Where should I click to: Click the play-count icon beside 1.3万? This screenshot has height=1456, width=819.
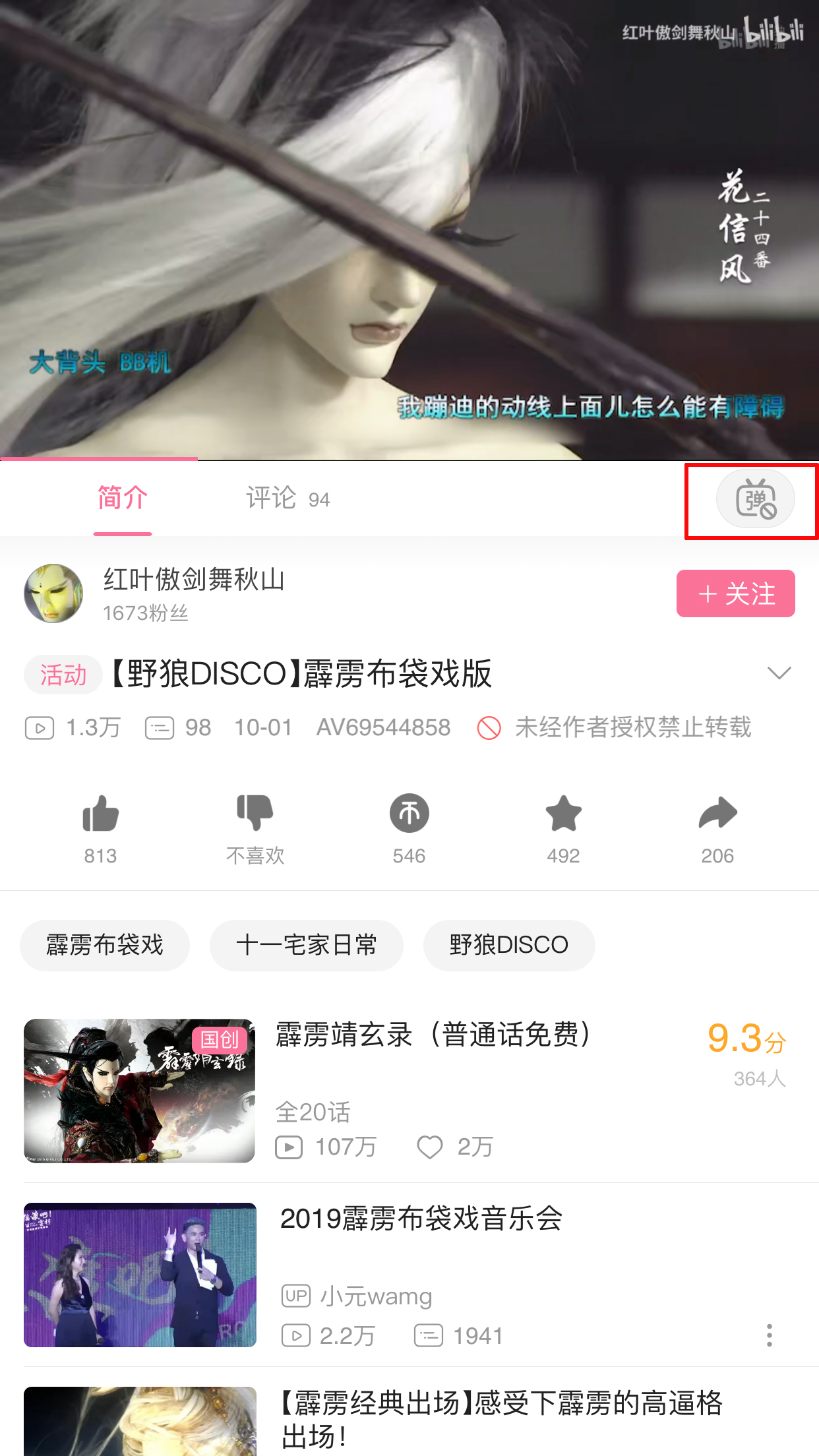[x=41, y=728]
